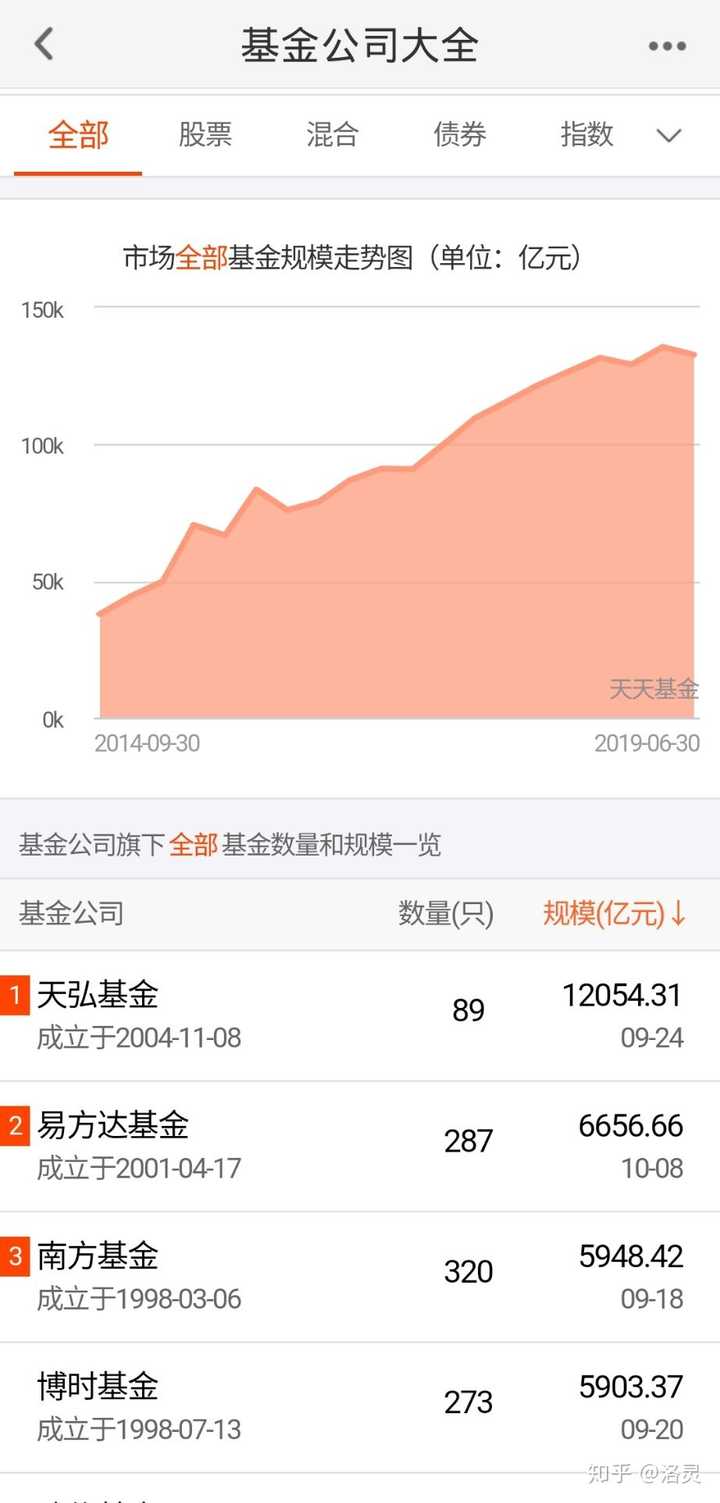Viewport: 720px width, 1503px height.
Task: Expand more fund categories with the chevron
Action: point(669,136)
